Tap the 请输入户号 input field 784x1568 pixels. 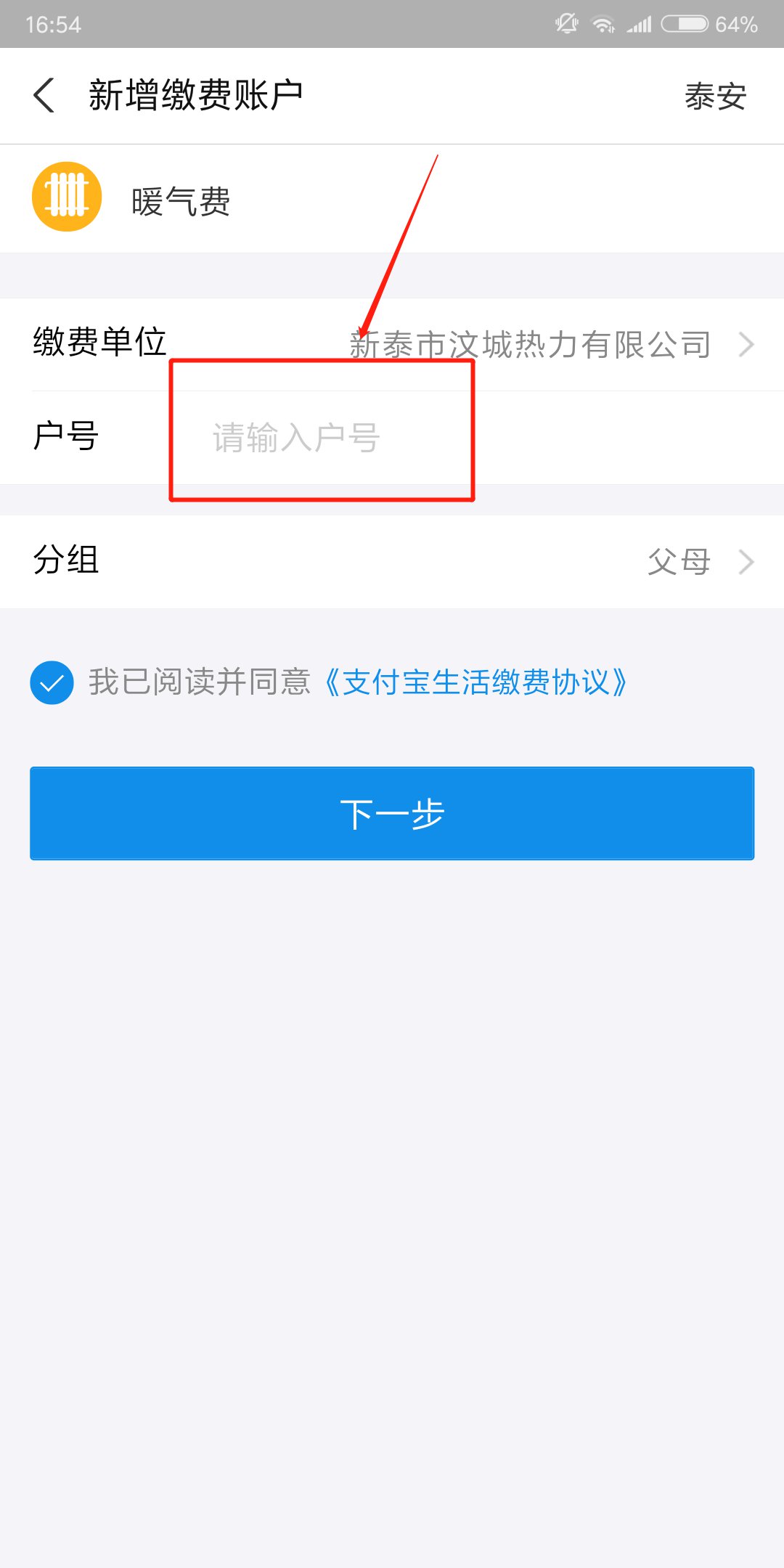(x=436, y=438)
